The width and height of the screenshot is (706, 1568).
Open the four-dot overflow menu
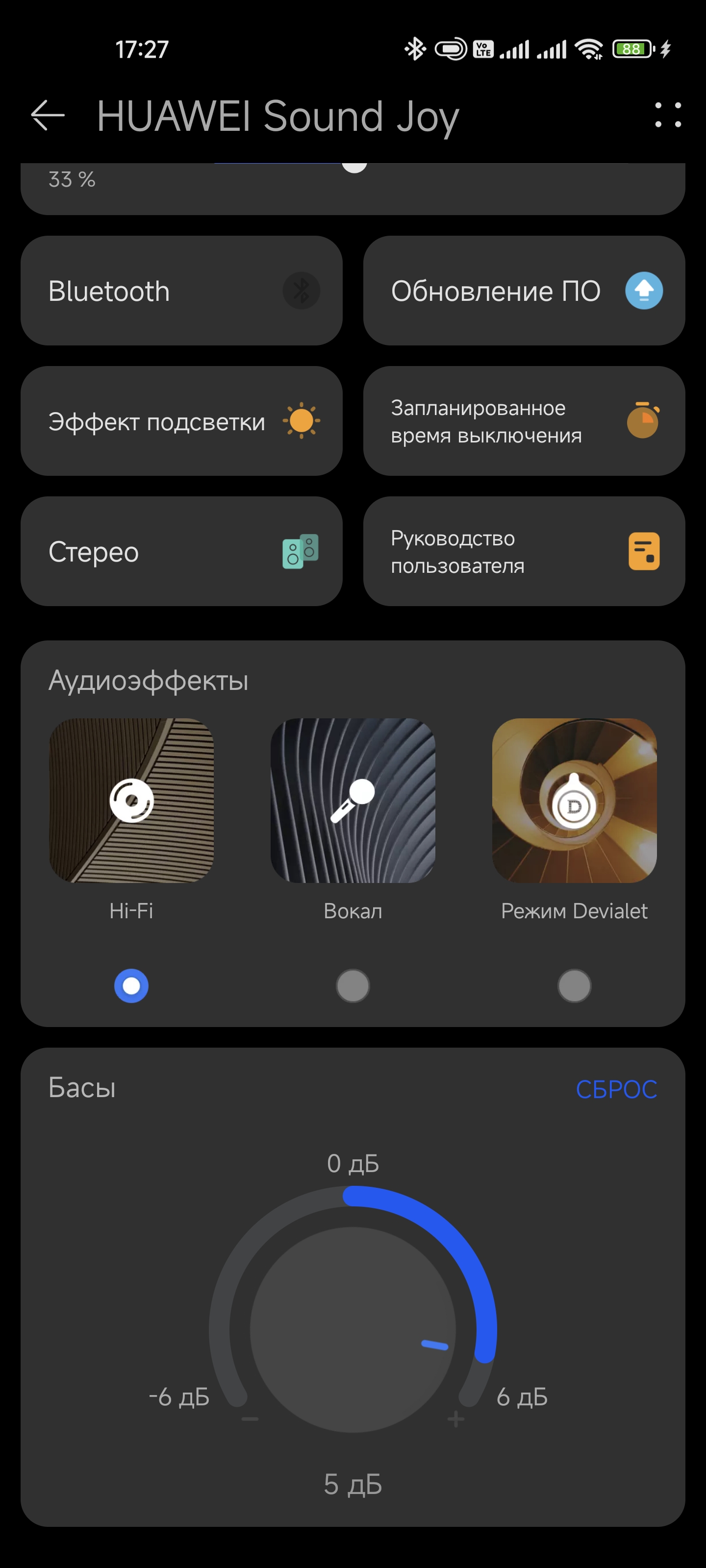(x=668, y=116)
